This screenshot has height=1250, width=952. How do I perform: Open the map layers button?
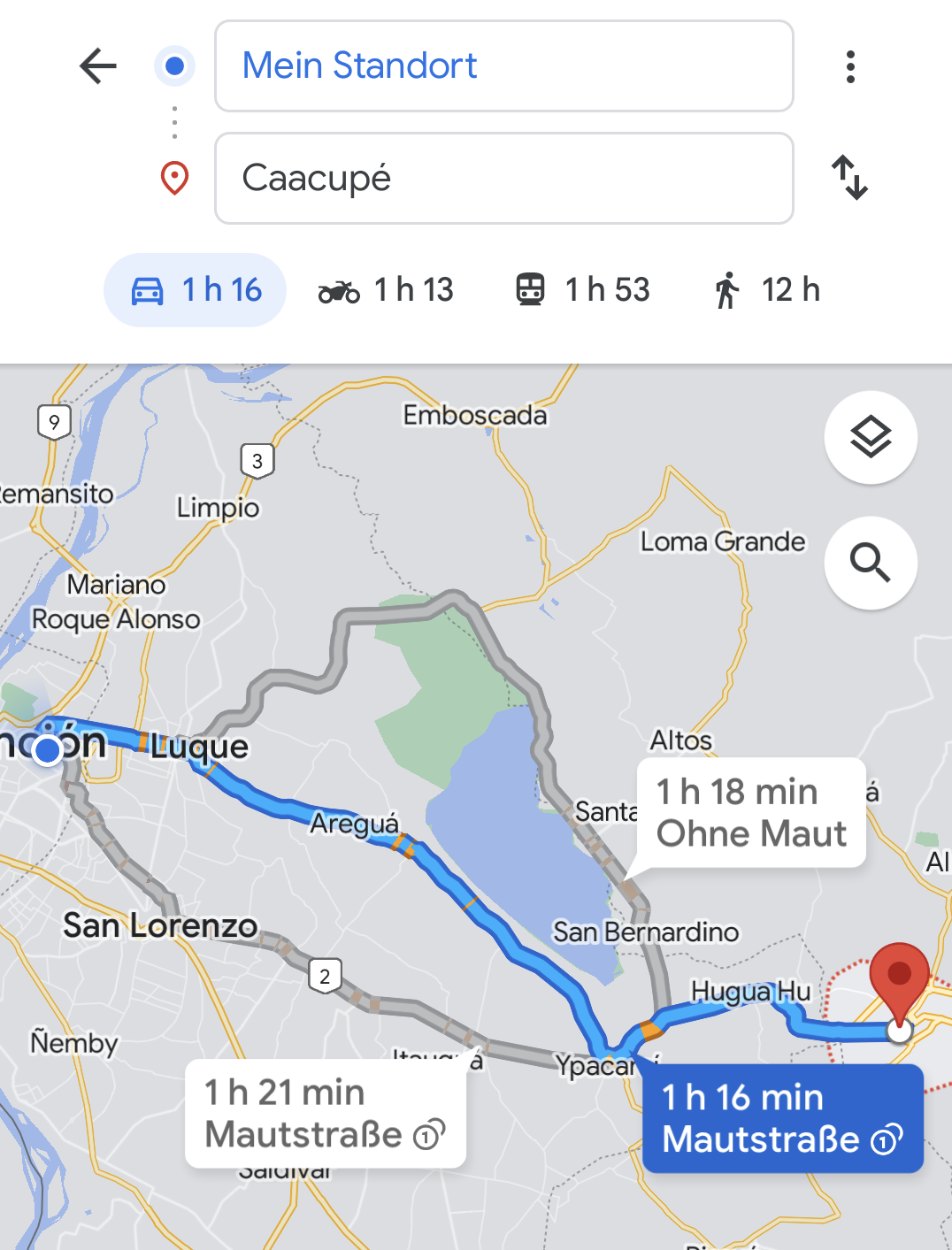871,437
